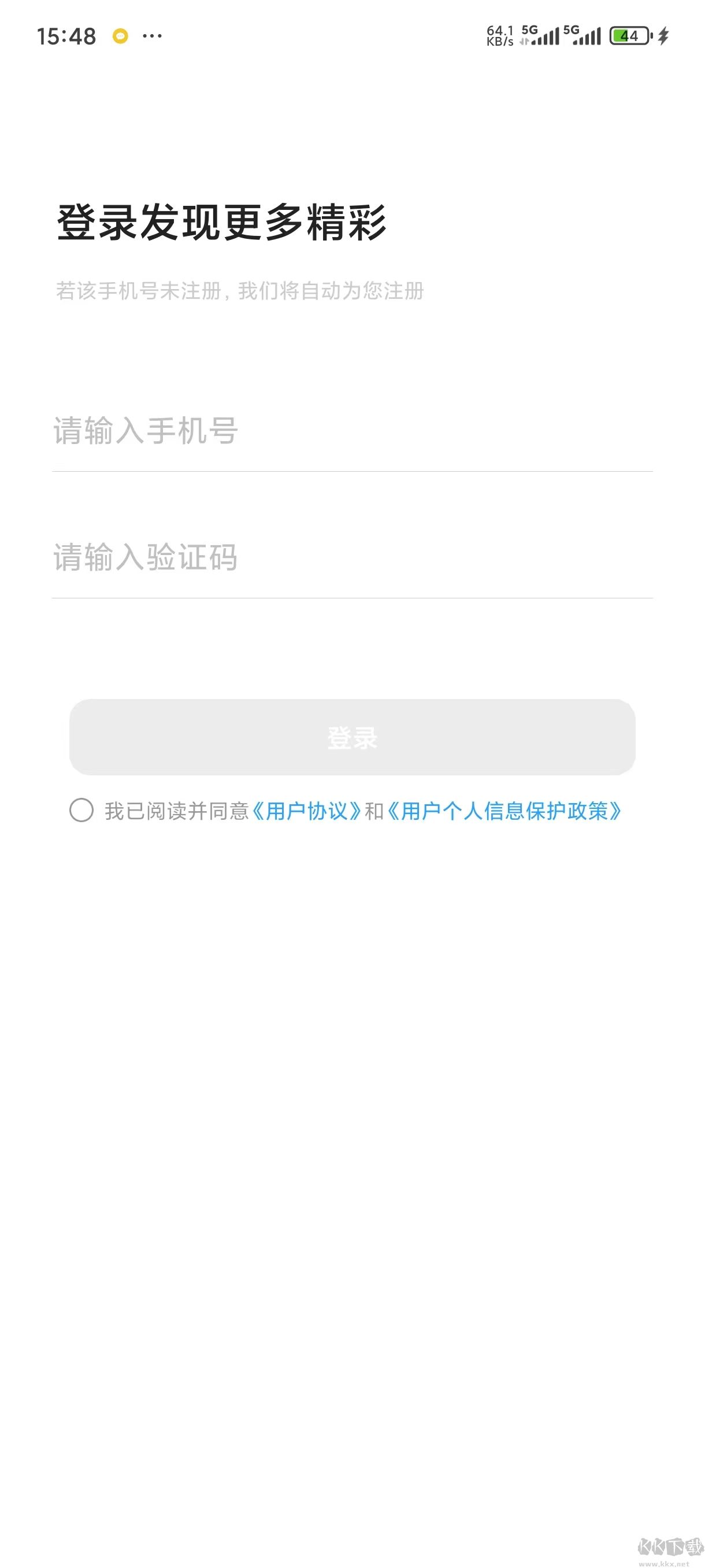Click the network speed indicator showing 64.1 KB/s
This screenshot has height=1568, width=705.
[500, 35]
